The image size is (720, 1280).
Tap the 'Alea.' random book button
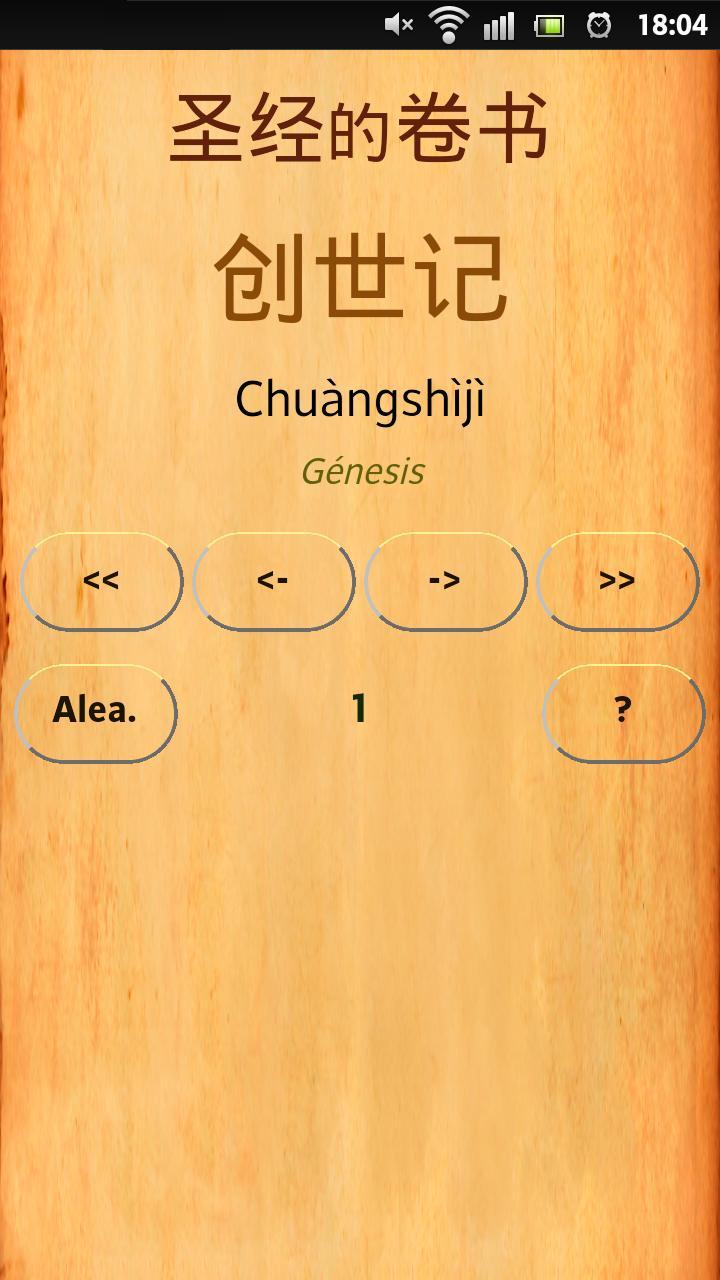point(95,712)
